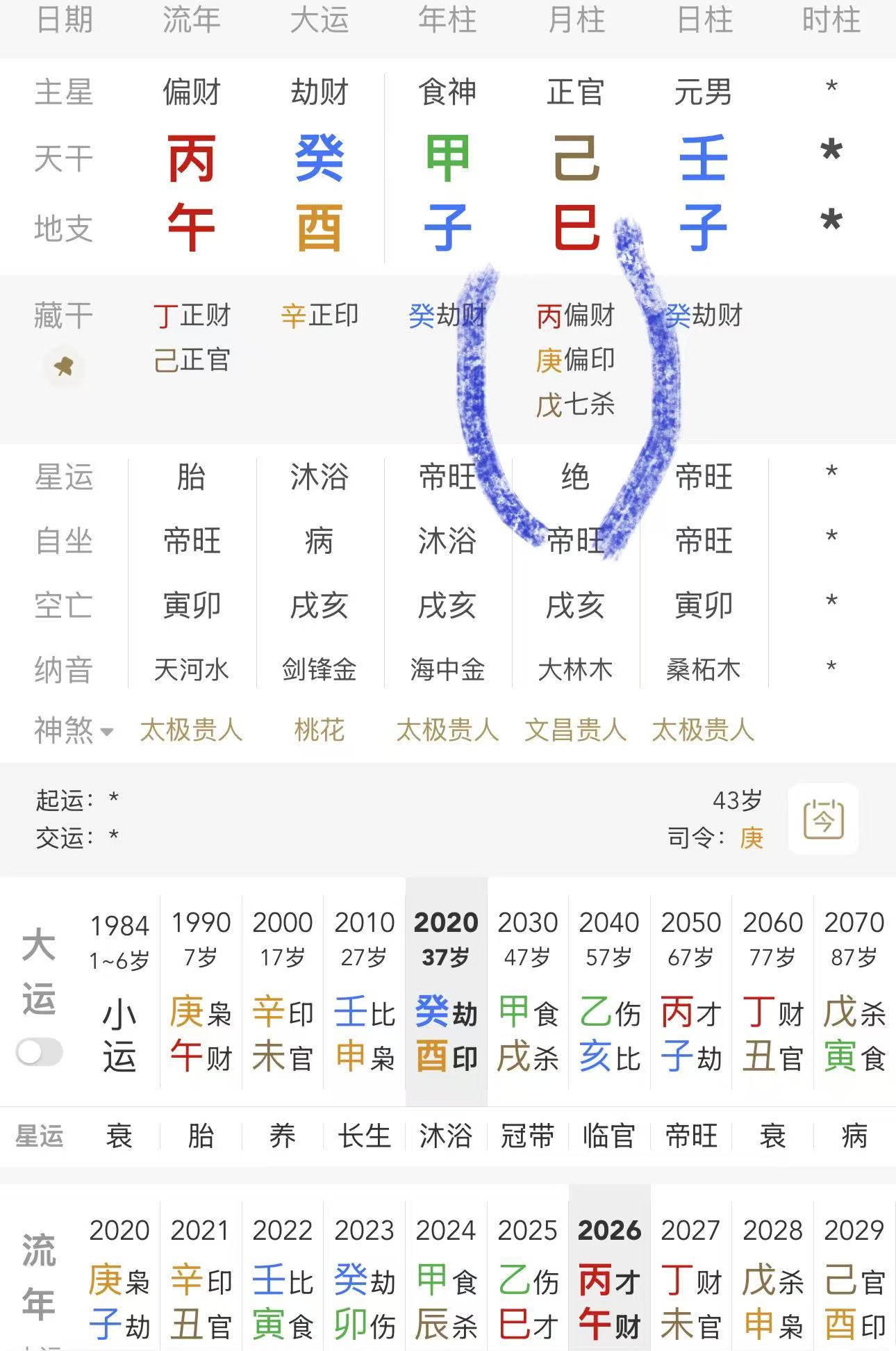Switch to the 2010 壬申 大运
Viewport: 896px width, 1351px height.
364,994
